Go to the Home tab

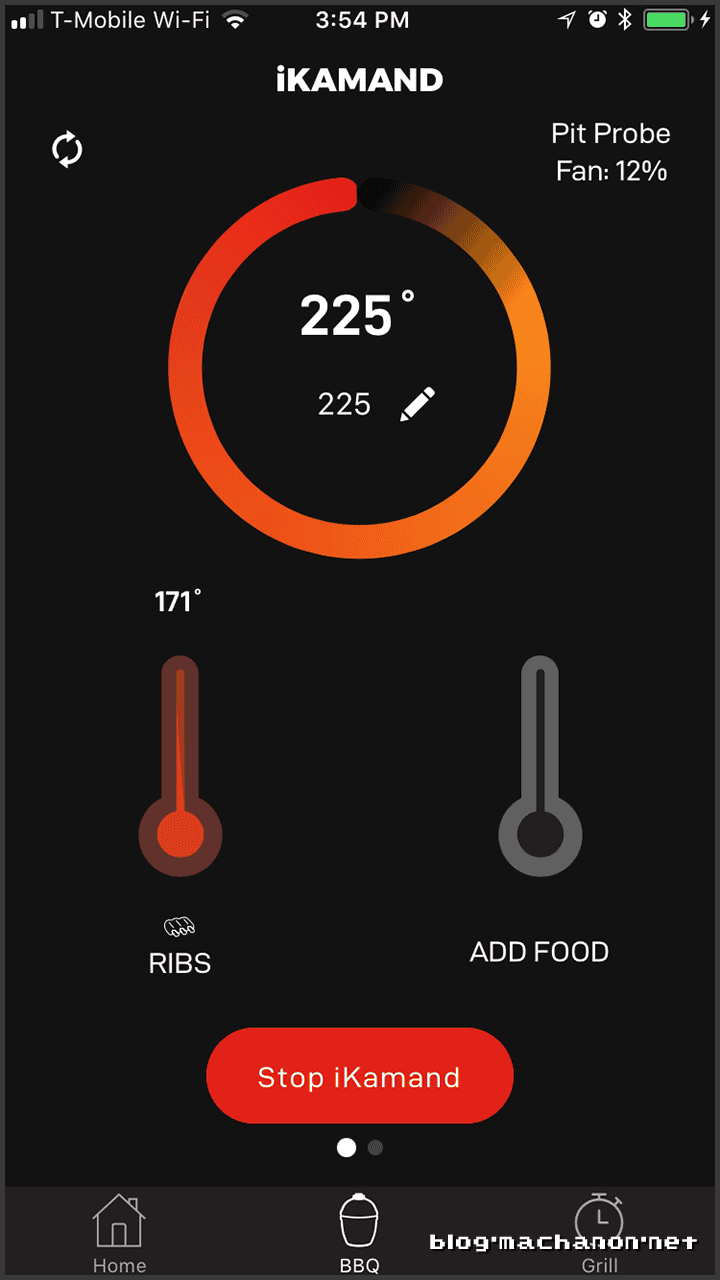click(119, 1234)
